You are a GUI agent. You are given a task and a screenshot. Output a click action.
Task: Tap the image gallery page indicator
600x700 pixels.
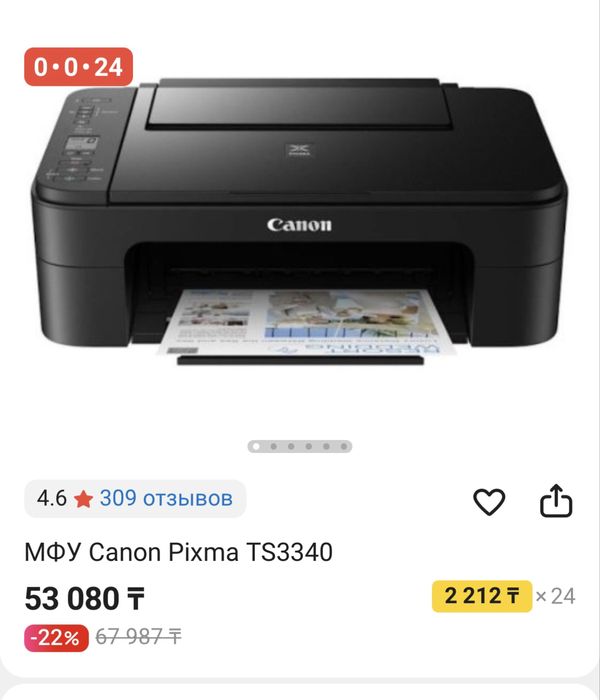(x=299, y=446)
